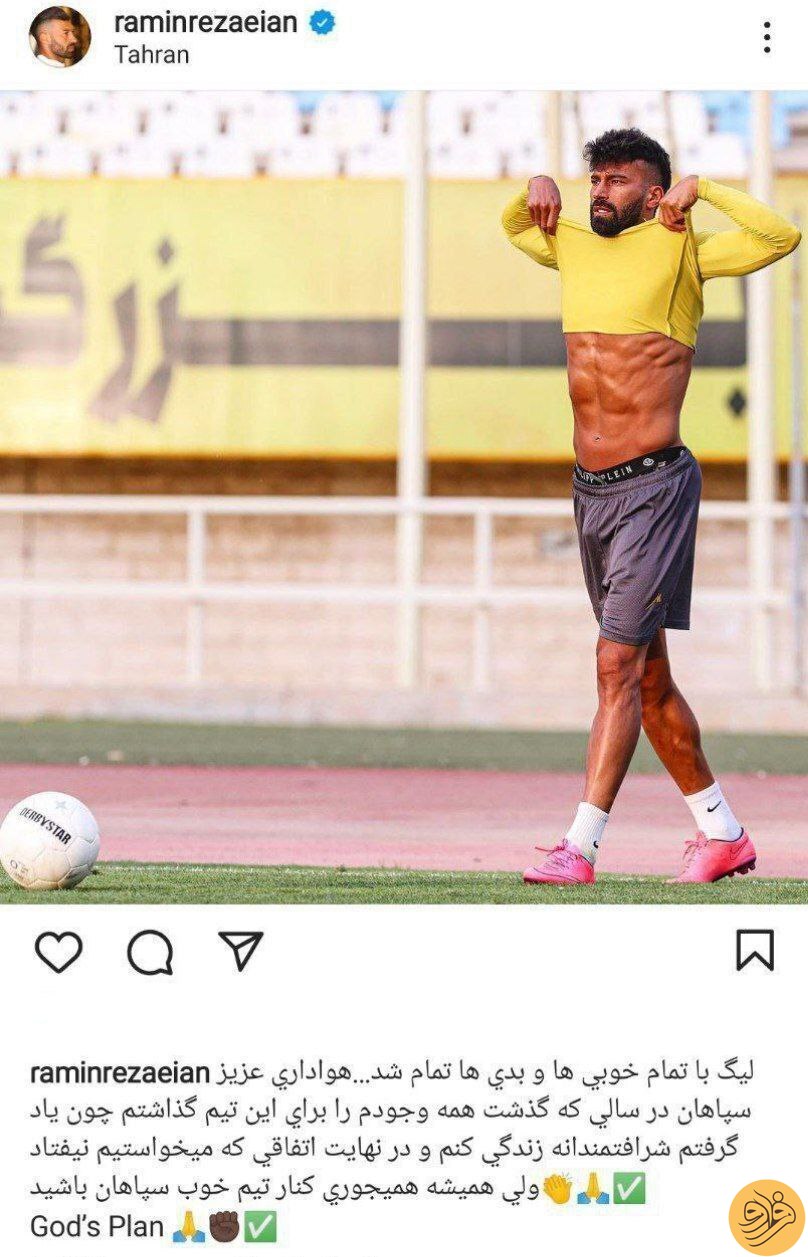808x1257 pixels.
Task: Like this post with the heart icon
Action: pos(58,951)
